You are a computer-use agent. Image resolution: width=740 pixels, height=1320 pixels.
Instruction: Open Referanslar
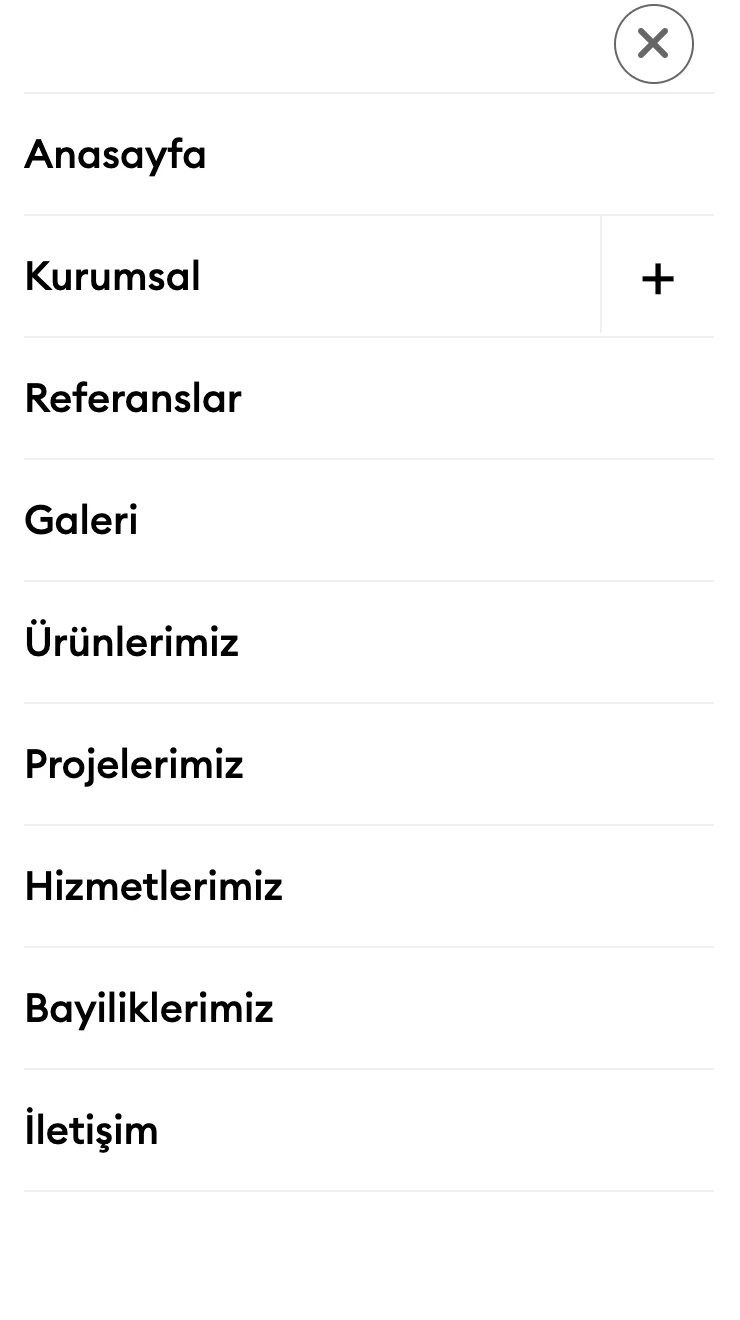133,399
